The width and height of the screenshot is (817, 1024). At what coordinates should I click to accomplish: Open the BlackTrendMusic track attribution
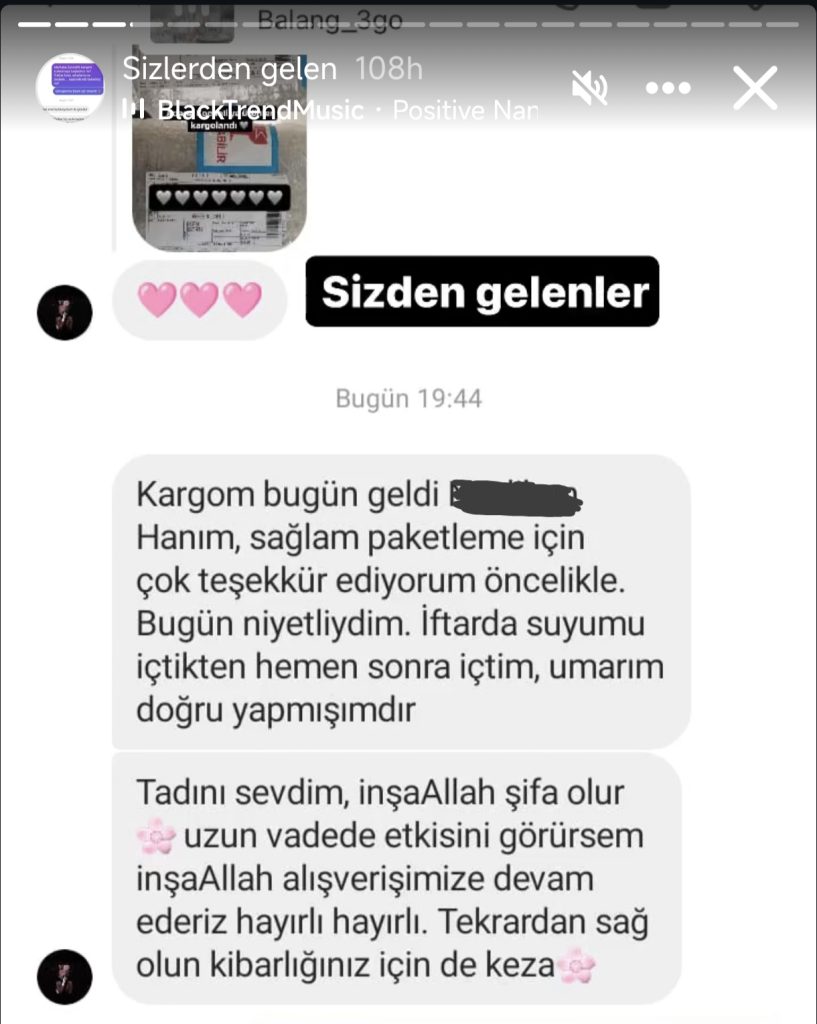260,110
